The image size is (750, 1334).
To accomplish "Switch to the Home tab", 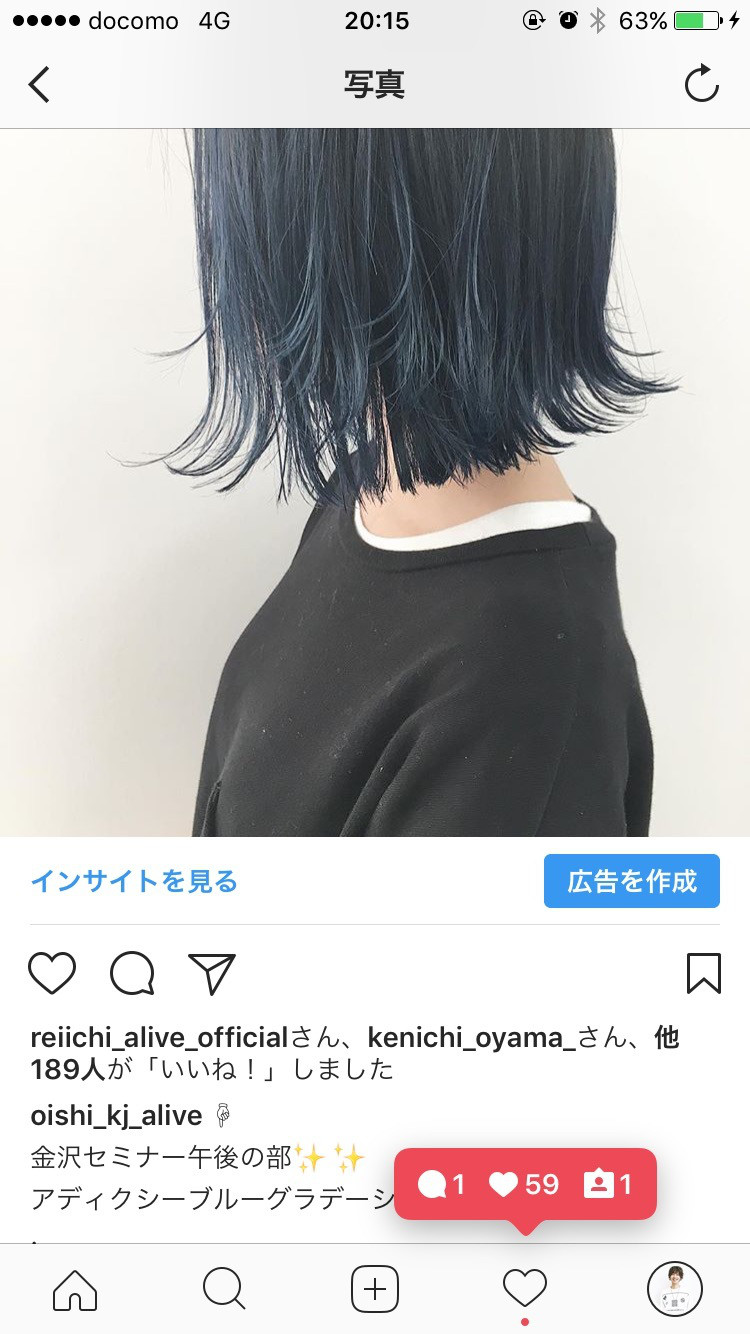I will pos(75,1289).
